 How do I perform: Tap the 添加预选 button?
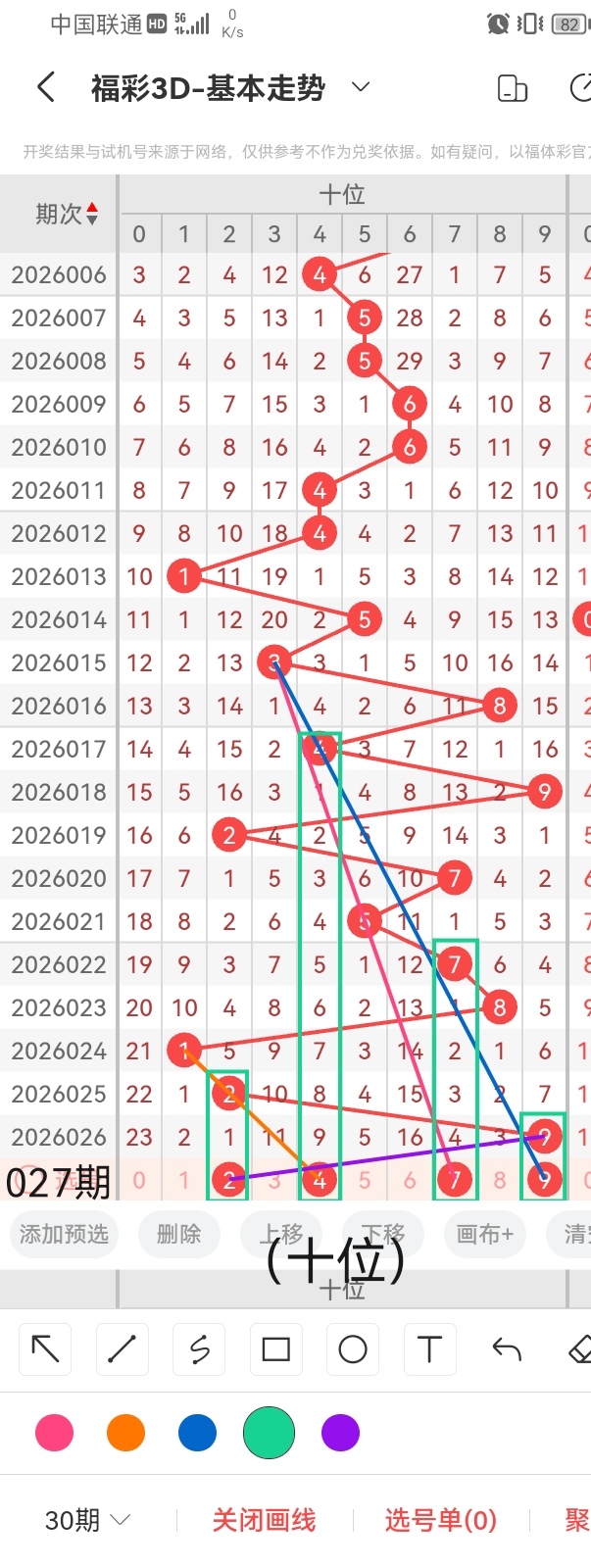pos(64,1234)
